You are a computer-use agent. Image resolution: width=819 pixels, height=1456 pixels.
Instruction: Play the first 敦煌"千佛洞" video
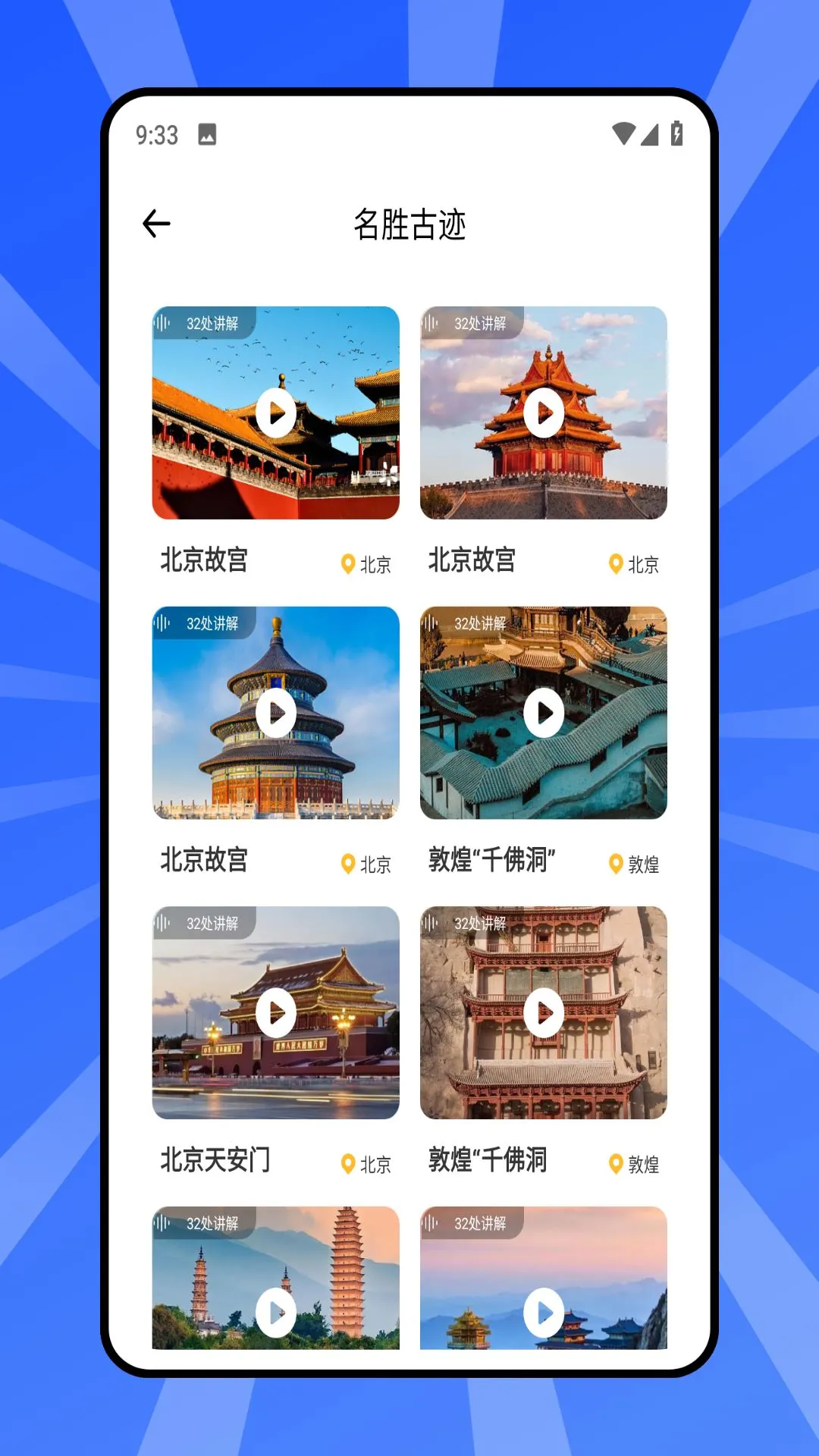click(543, 711)
